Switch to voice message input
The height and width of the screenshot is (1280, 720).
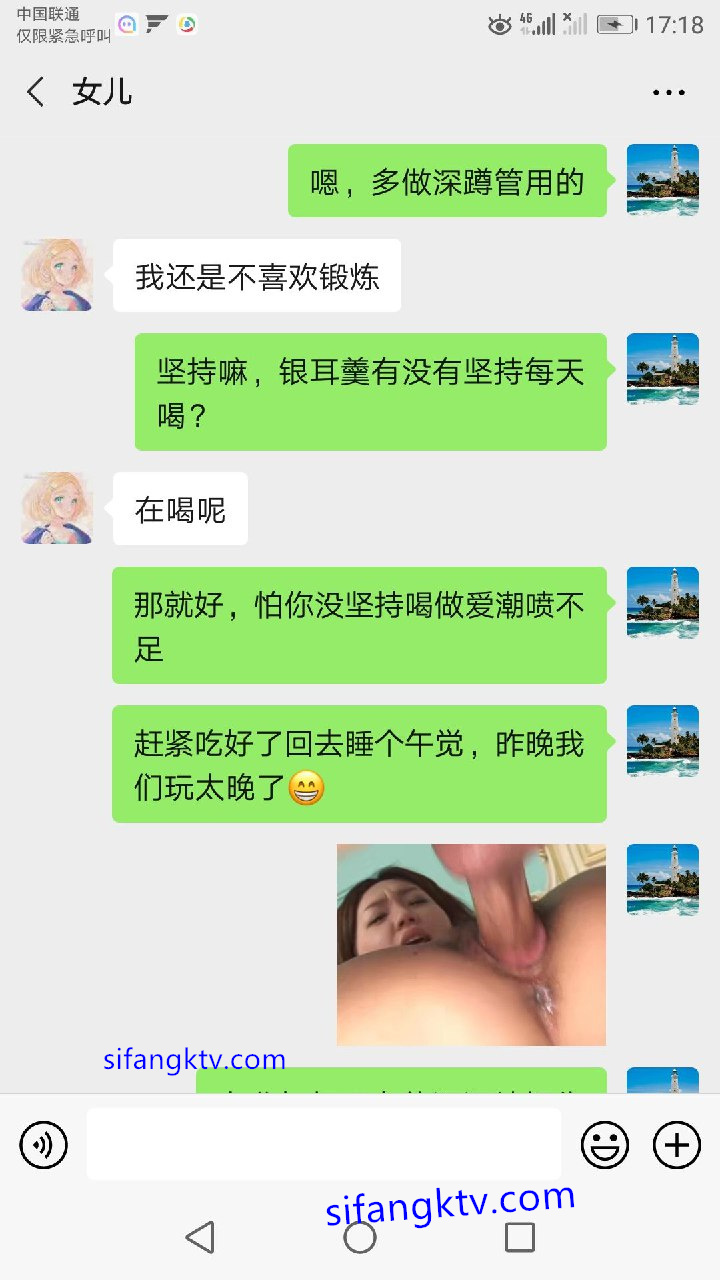point(44,1145)
